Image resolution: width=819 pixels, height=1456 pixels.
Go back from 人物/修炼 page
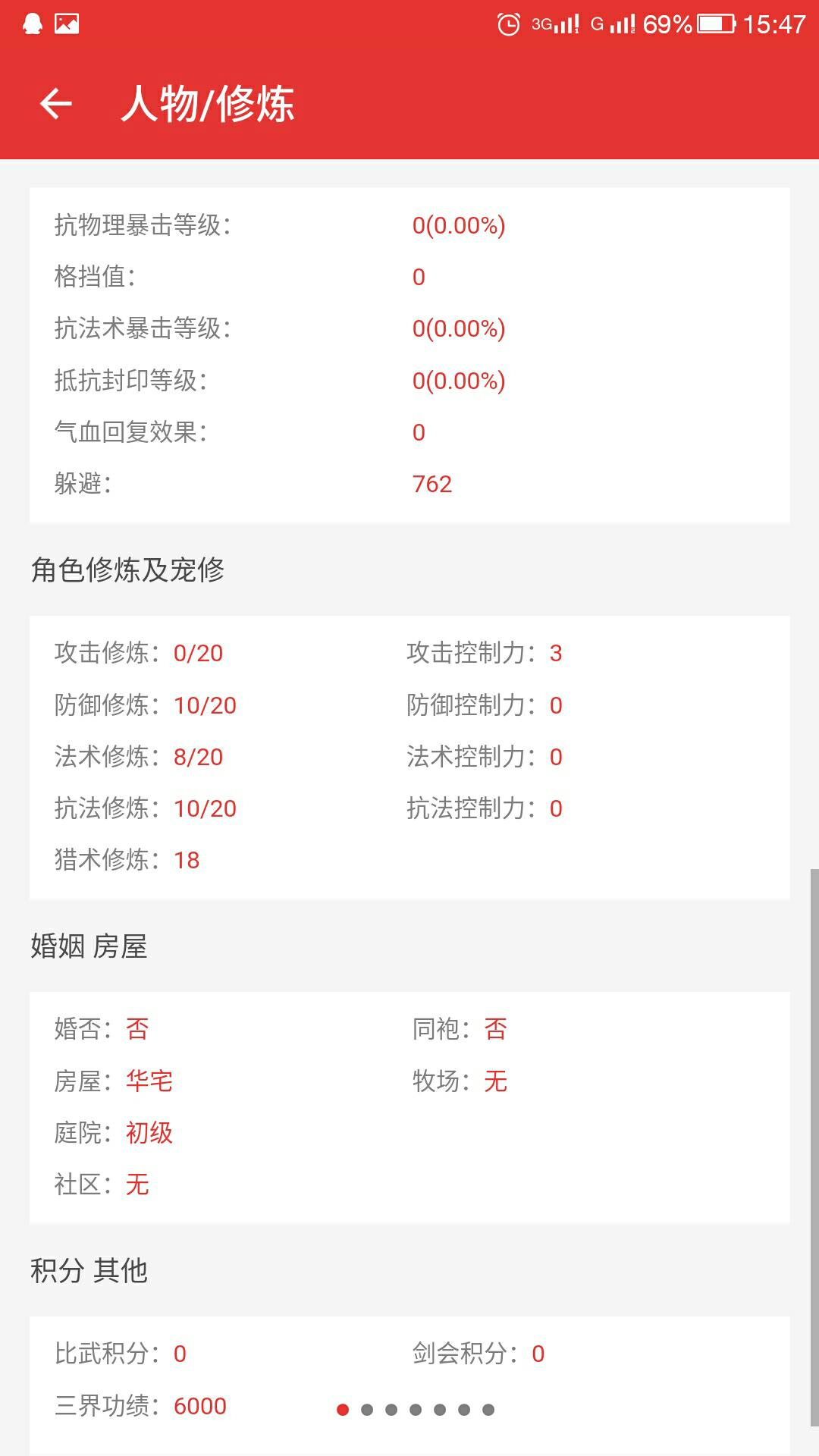pos(56,104)
